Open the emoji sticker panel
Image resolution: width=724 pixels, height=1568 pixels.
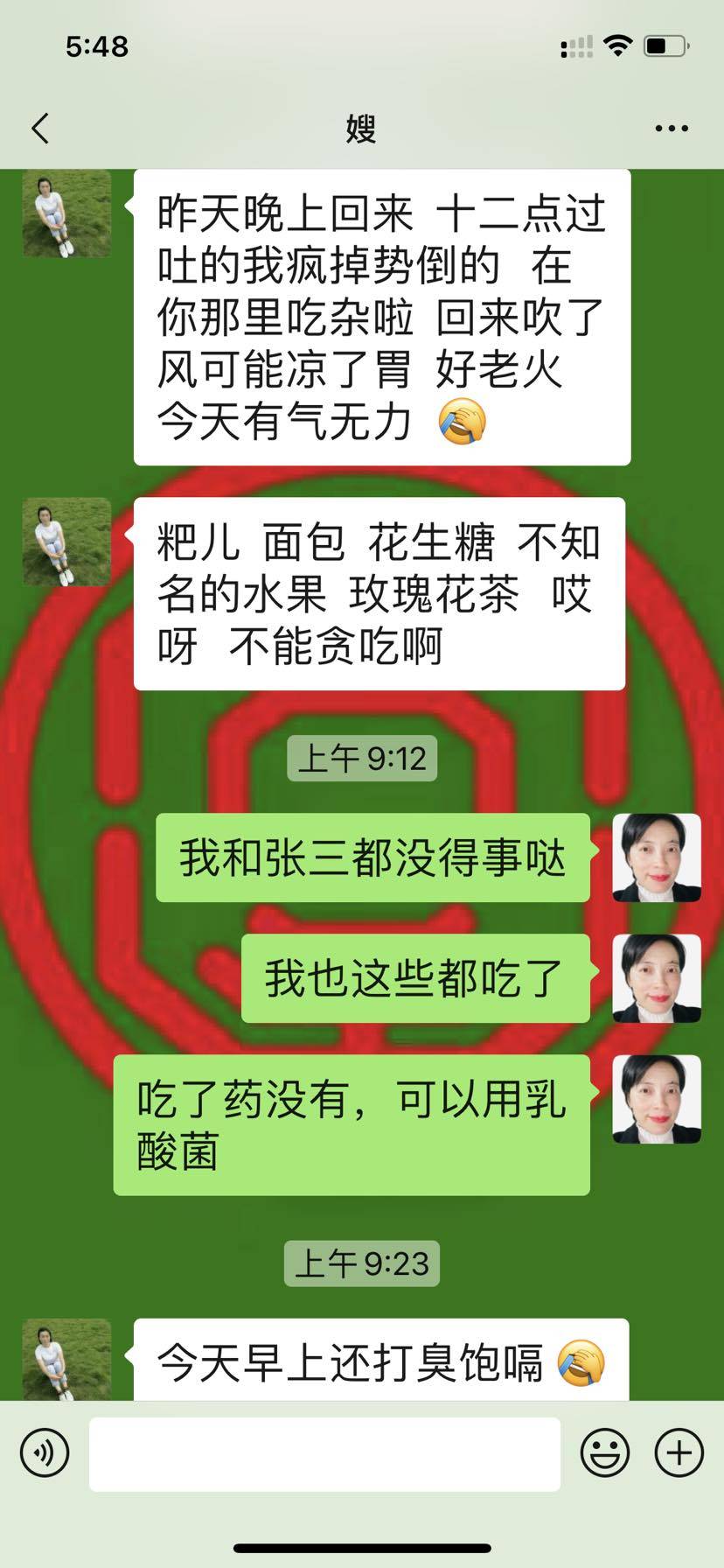[605, 1453]
